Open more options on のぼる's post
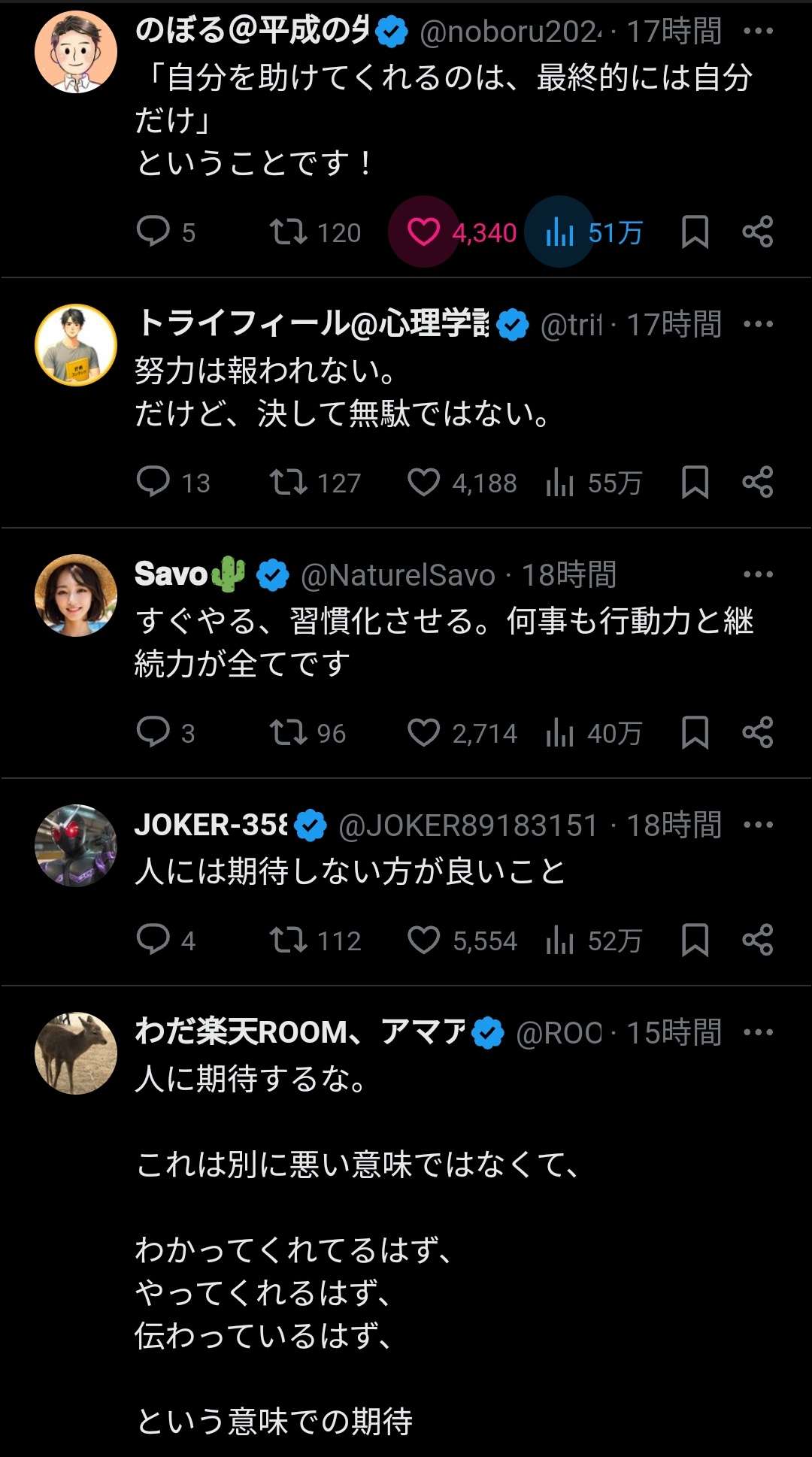 757,31
